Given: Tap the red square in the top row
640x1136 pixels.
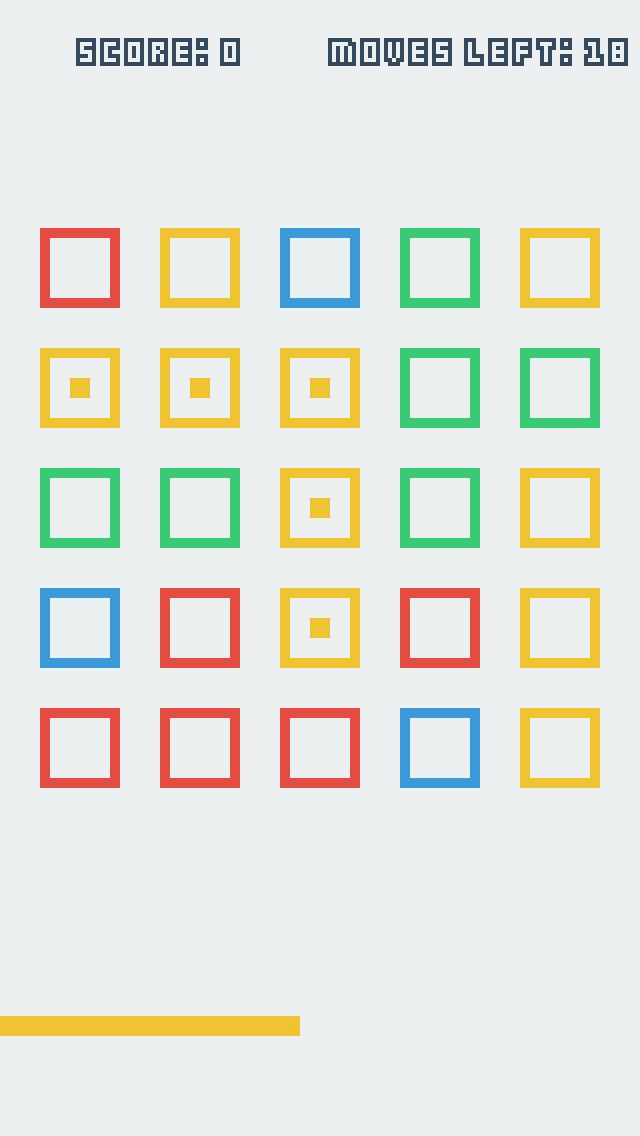Looking at the screenshot, I should (80, 268).
